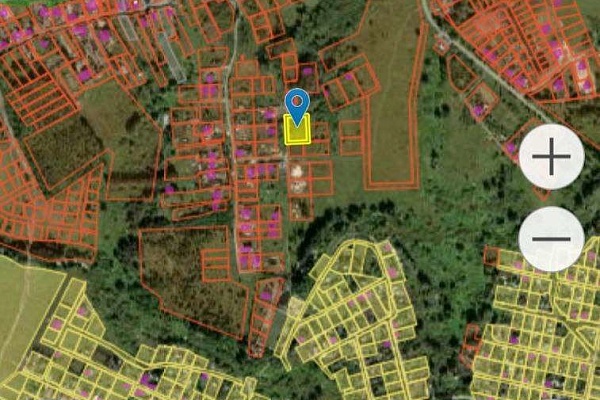Tap the blue location pin marker
Viewport: 600px width, 400px height.
296,103
